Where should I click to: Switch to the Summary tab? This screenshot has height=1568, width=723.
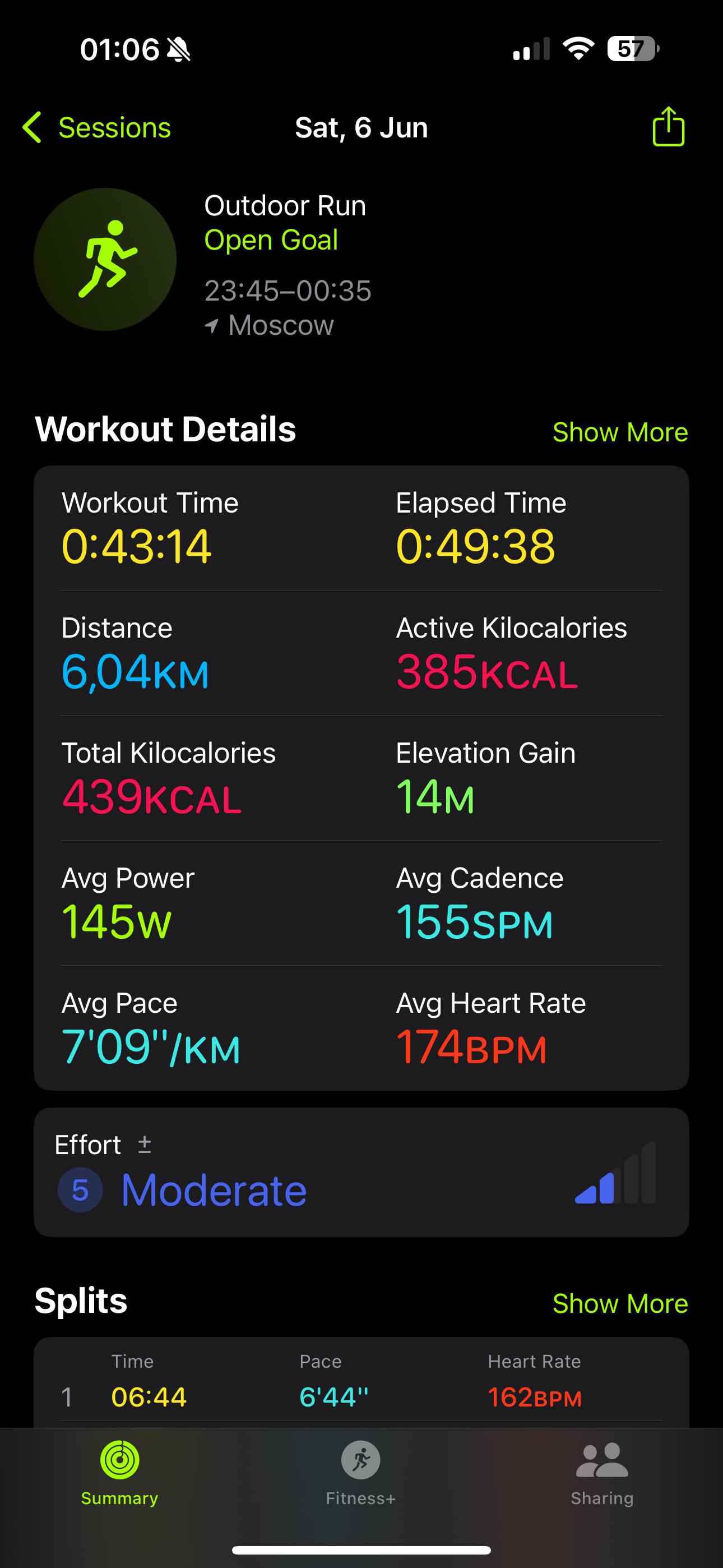click(x=120, y=1473)
